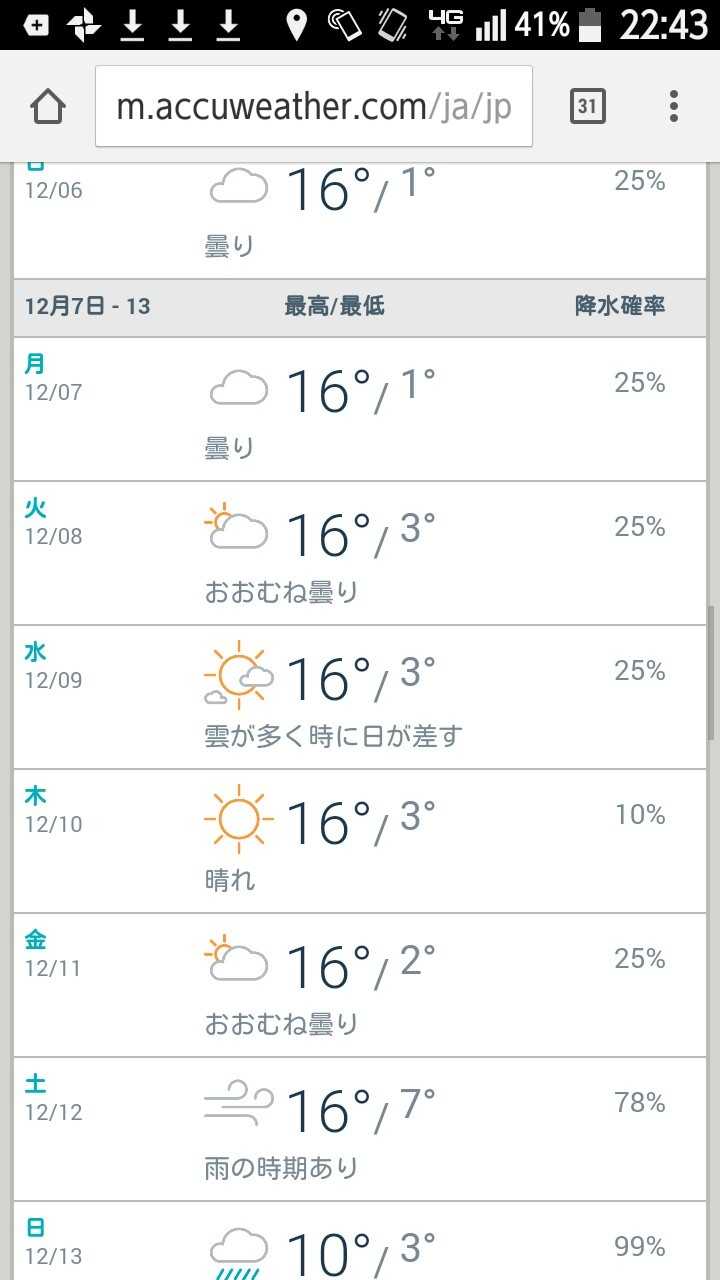Tap the accuweather URL address bar
This screenshot has width=720, height=1280.
tap(314, 106)
